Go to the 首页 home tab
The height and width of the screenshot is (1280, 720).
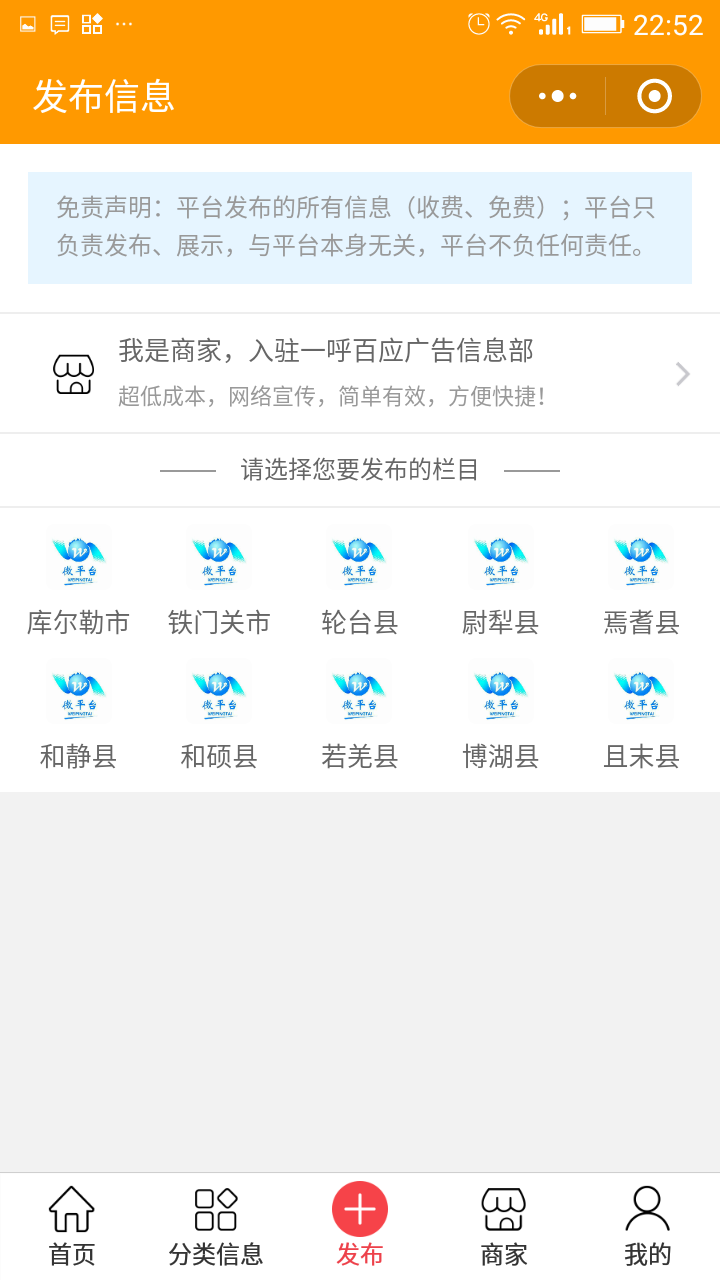click(x=72, y=1226)
